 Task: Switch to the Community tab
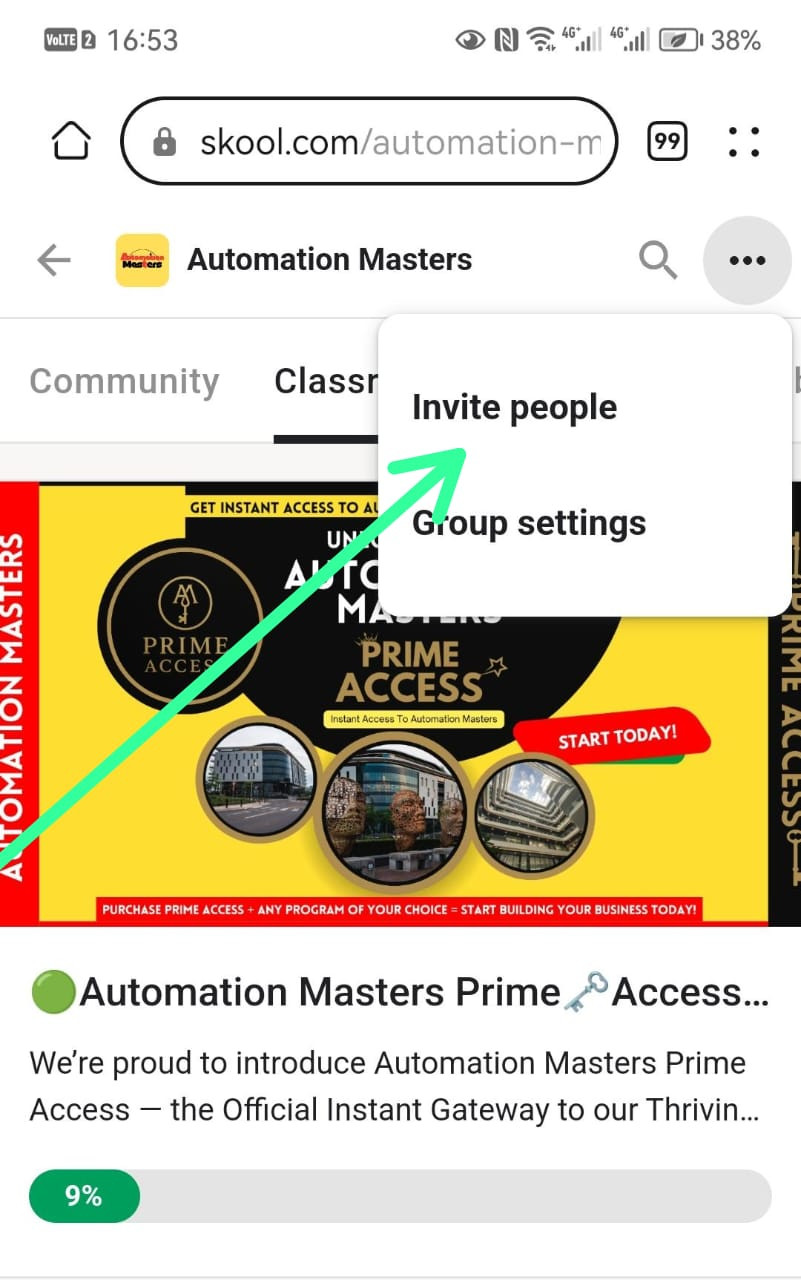(x=124, y=381)
